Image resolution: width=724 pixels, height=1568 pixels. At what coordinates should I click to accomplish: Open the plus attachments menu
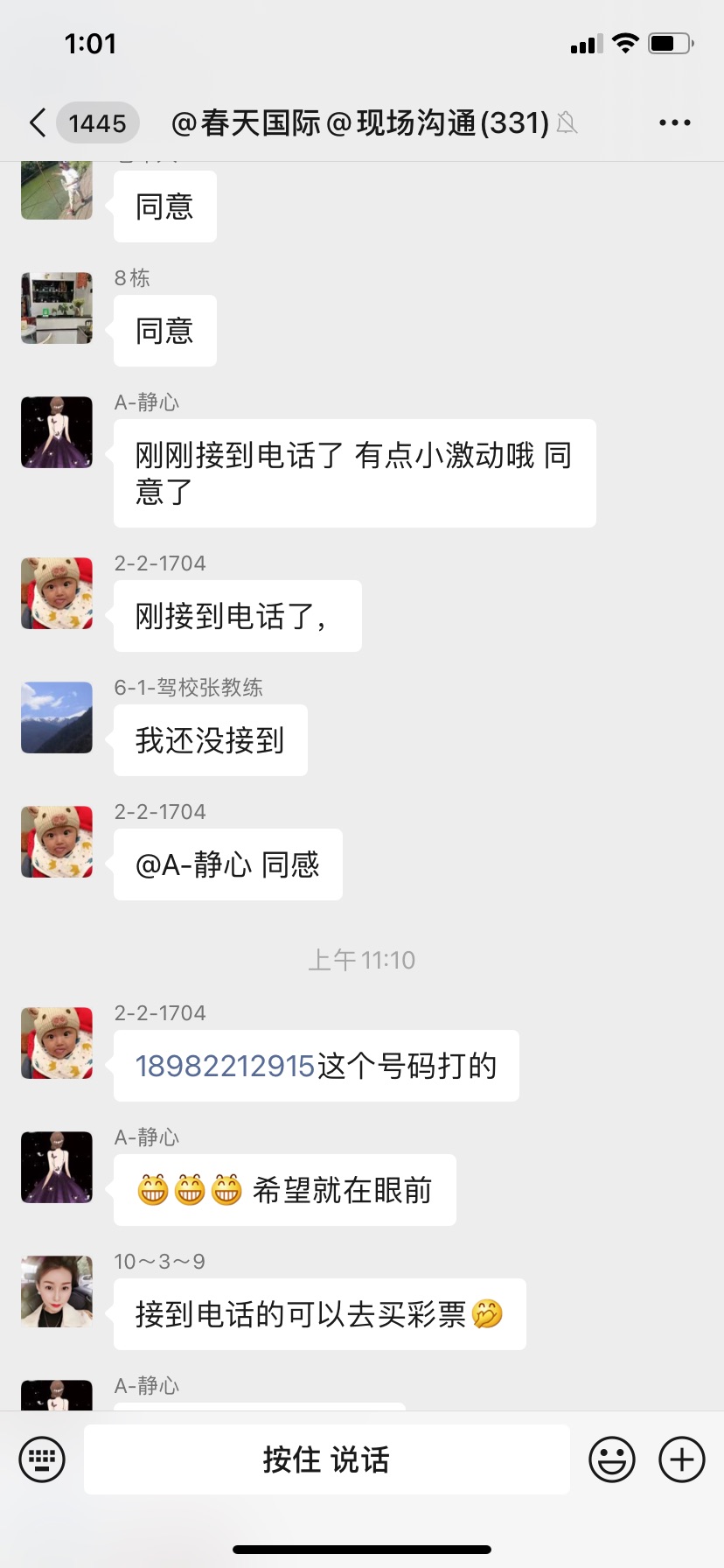pyautogui.click(x=681, y=1459)
